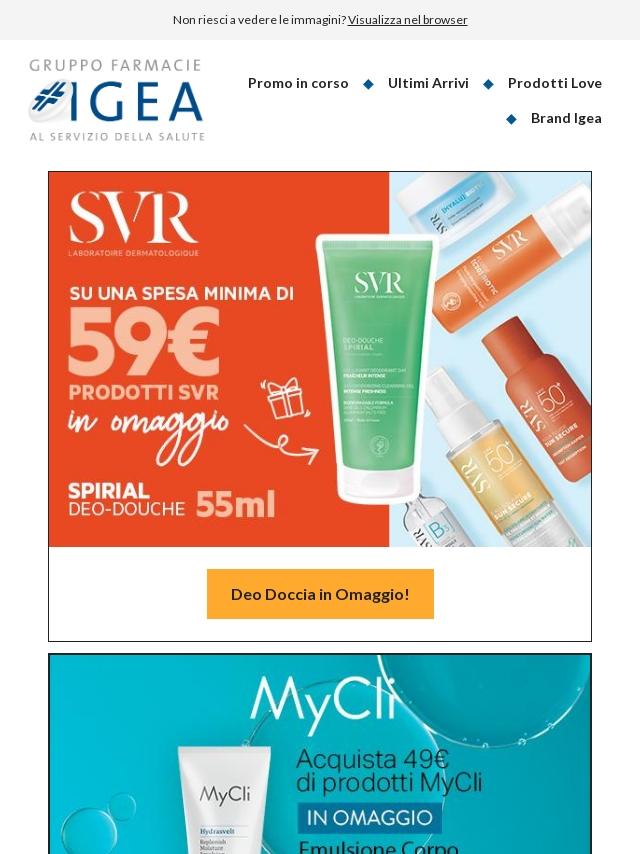Tap the Deo Doccia in Omaggio button
Image resolution: width=640 pixels, height=854 pixels.
pyautogui.click(x=320, y=594)
